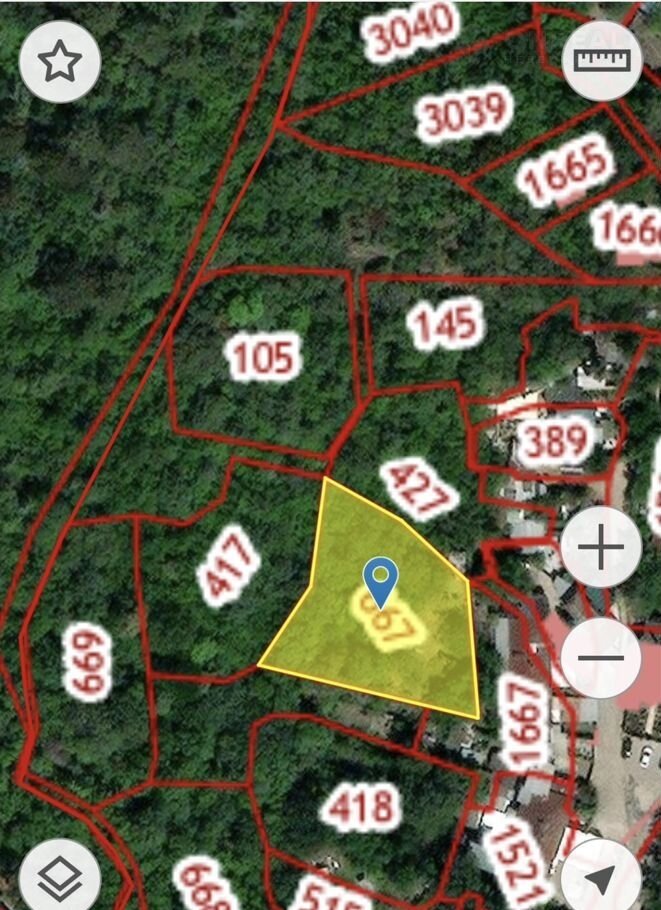Zoom in with the plus button
Image resolution: width=661 pixels, height=910 pixels.
601,547
